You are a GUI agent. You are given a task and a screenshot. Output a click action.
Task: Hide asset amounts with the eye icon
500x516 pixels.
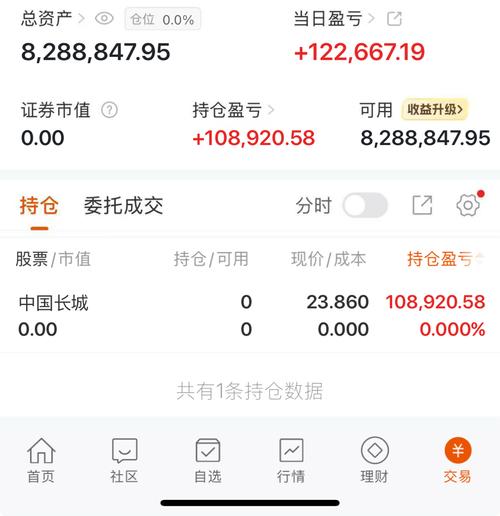pos(104,18)
